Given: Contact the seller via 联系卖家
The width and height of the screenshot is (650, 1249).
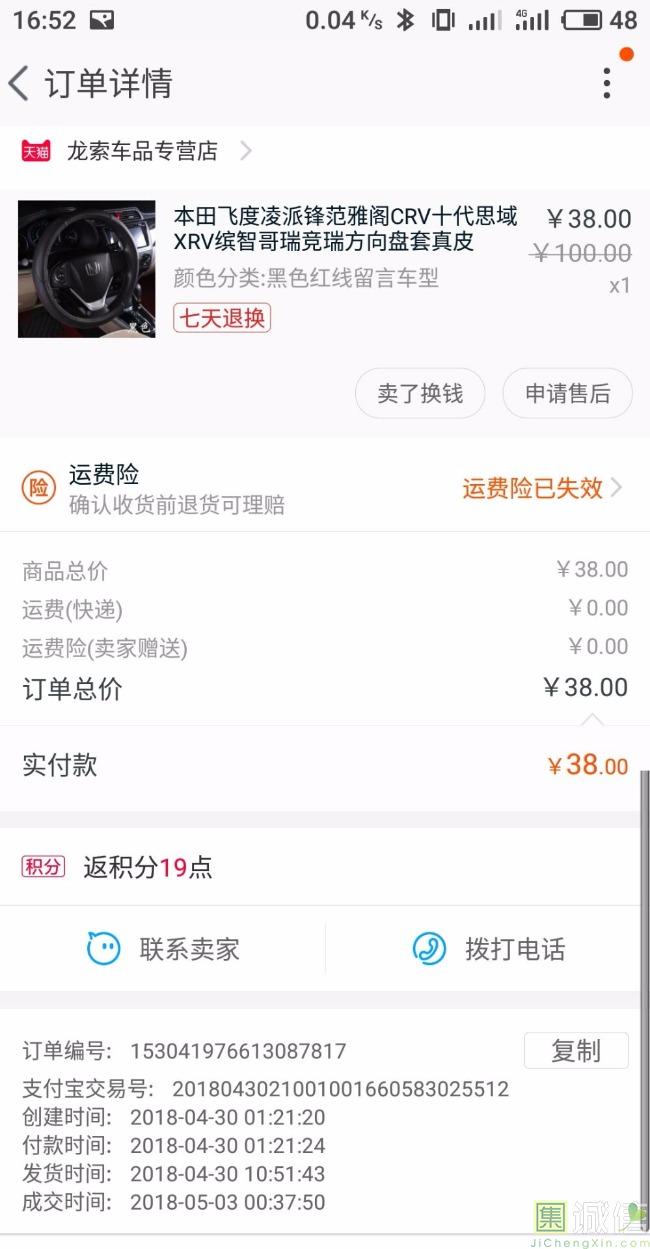Looking at the screenshot, I should click(163, 948).
